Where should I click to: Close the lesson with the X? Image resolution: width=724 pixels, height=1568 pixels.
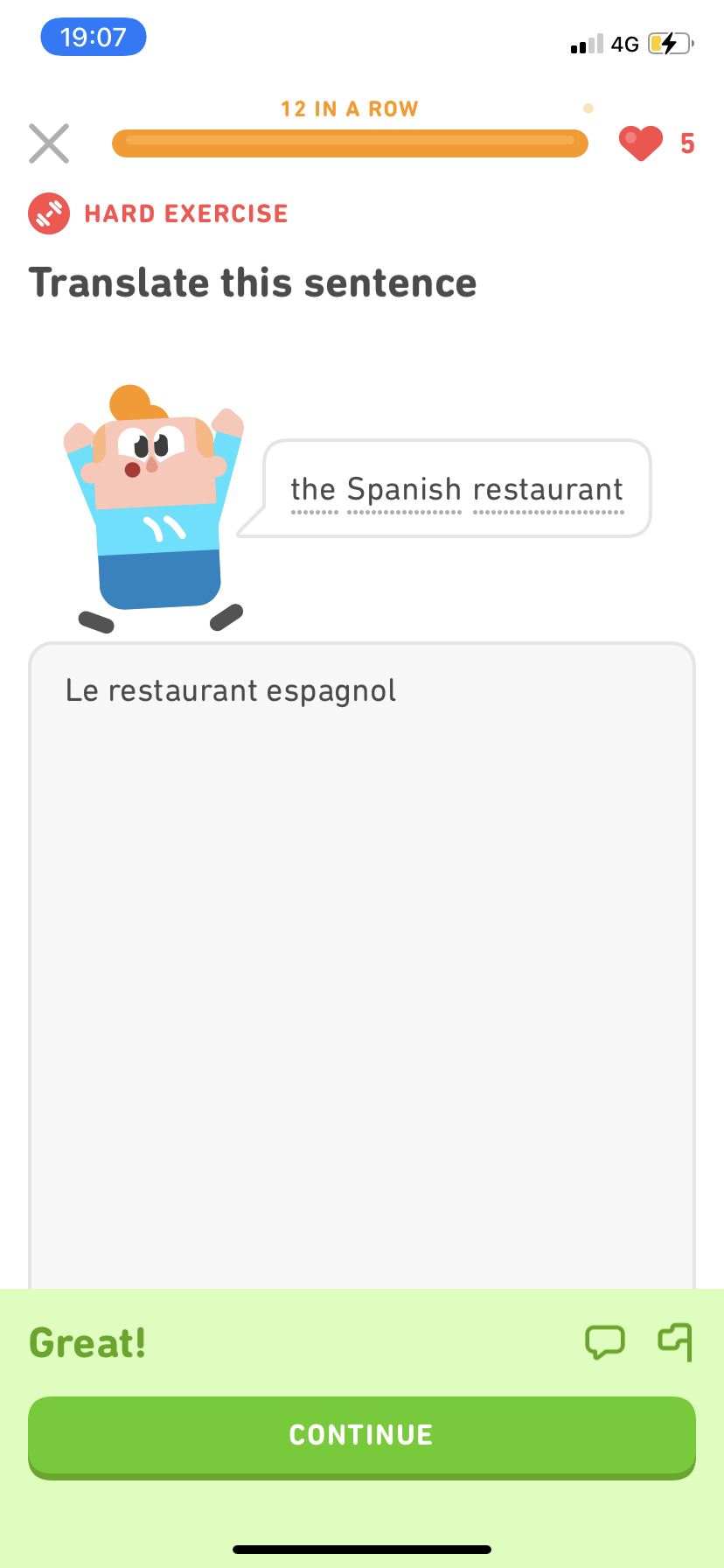click(x=49, y=143)
